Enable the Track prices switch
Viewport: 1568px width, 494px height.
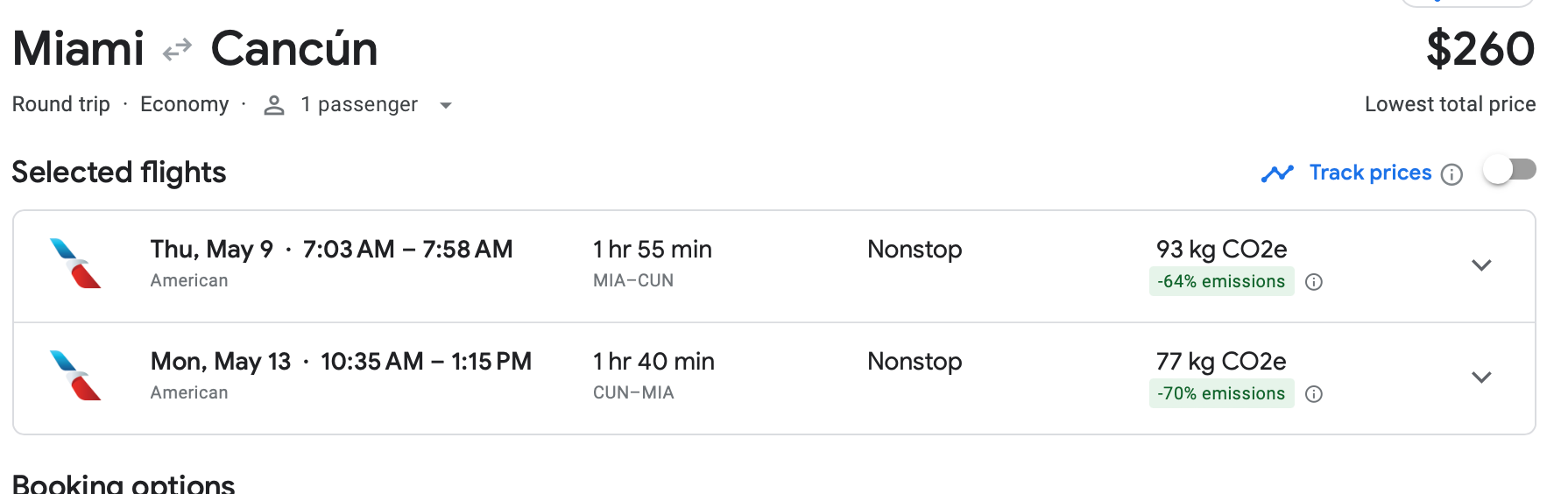(x=1509, y=170)
